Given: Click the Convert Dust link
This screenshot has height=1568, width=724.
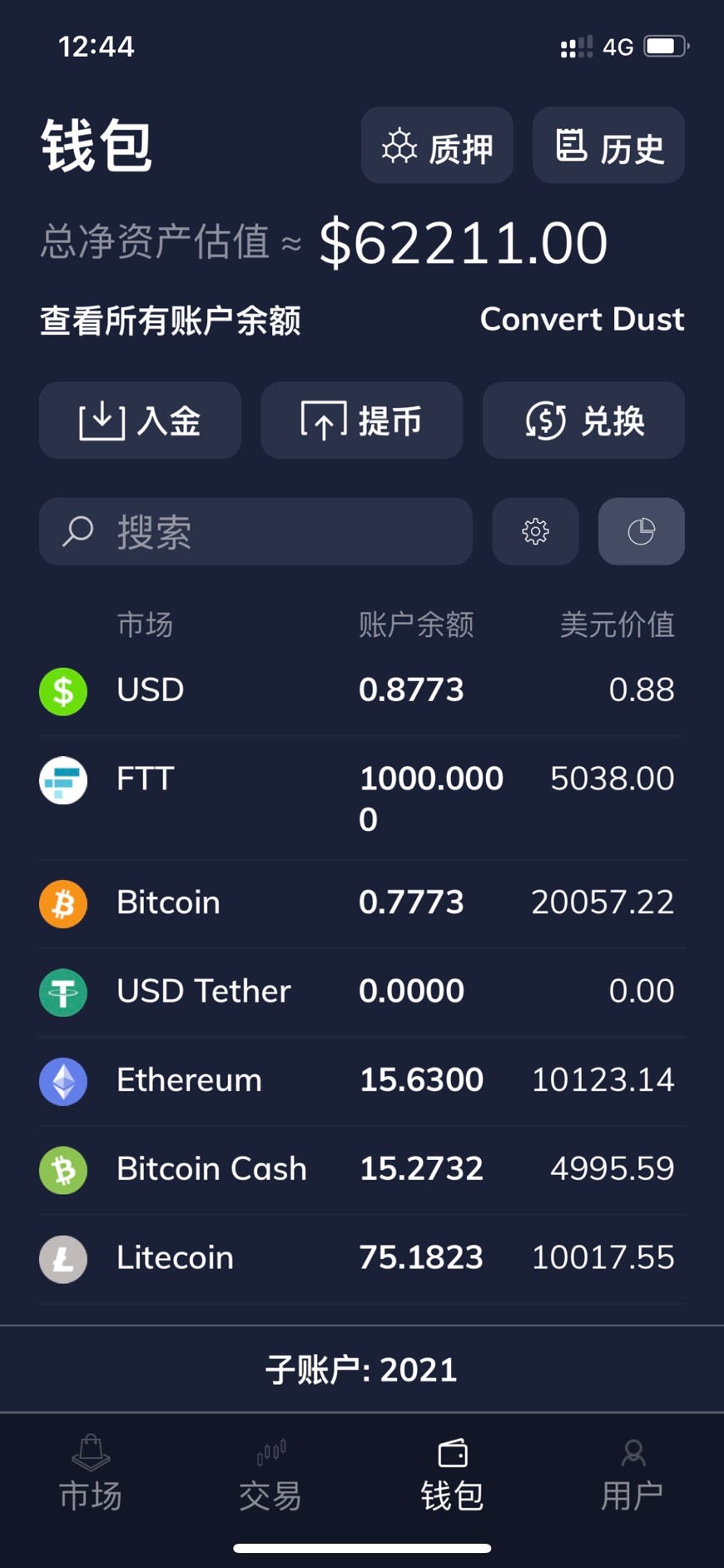Looking at the screenshot, I should point(582,320).
